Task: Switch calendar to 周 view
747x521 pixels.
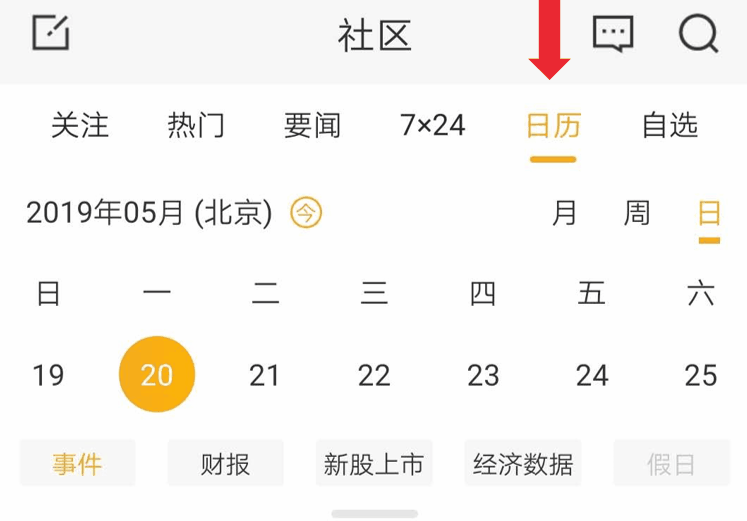Action: pyautogui.click(x=637, y=213)
